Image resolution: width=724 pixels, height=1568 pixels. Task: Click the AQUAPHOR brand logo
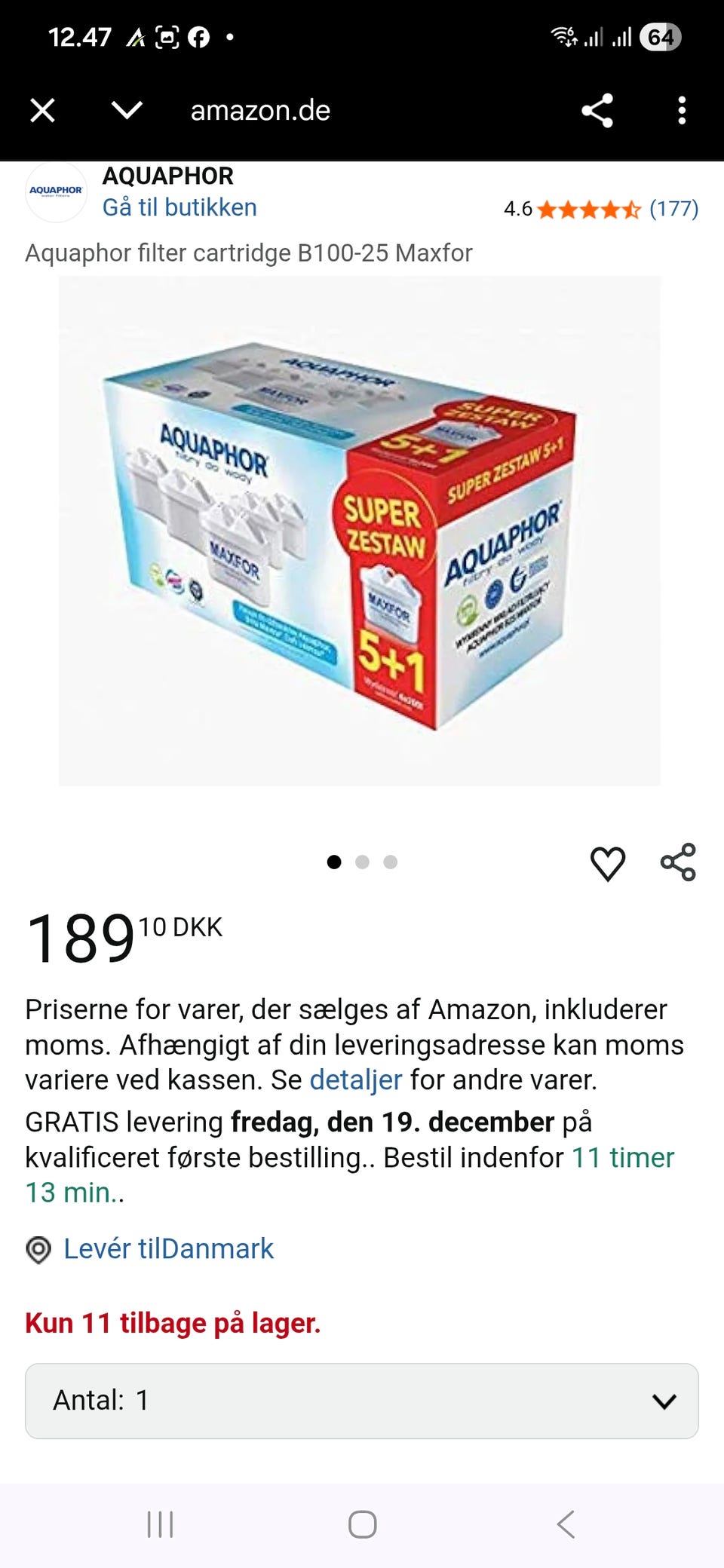coord(57,191)
